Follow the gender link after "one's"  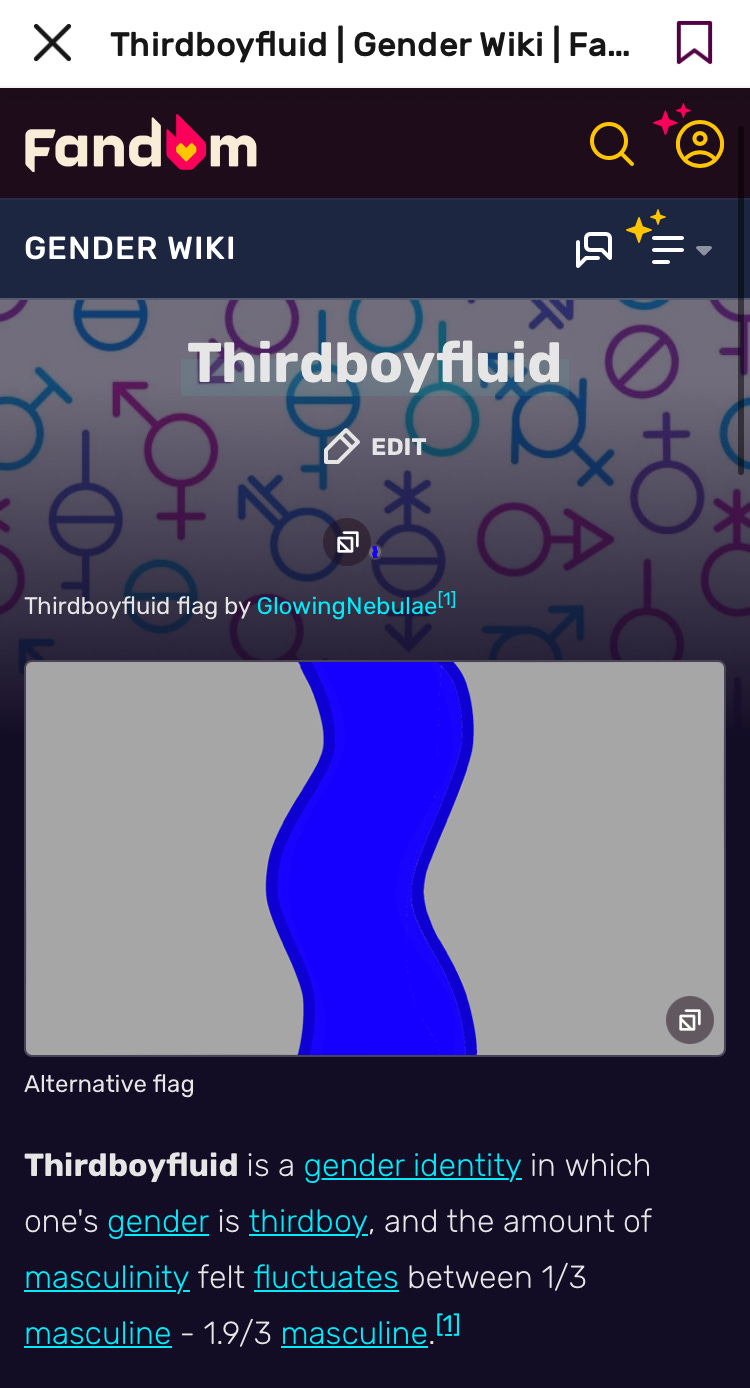[158, 1222]
